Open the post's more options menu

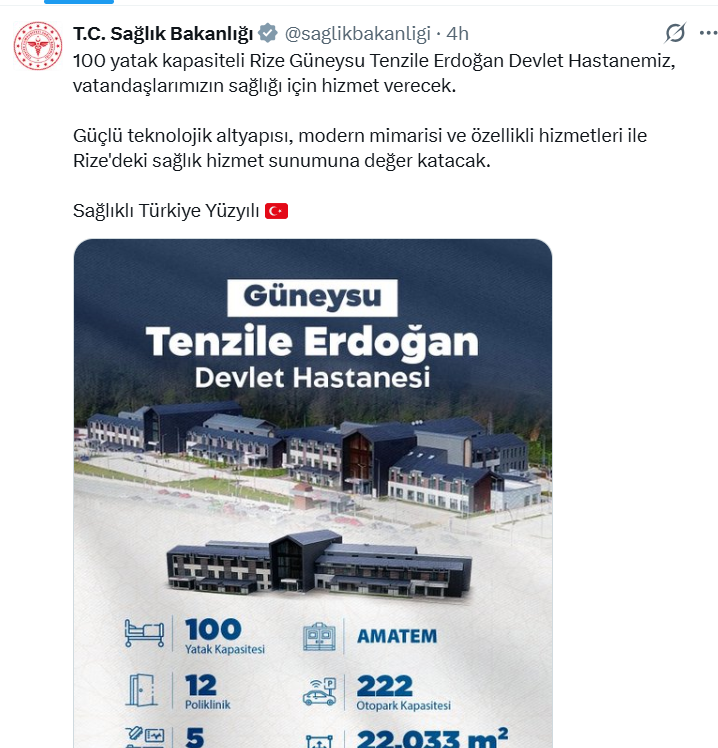(x=704, y=34)
